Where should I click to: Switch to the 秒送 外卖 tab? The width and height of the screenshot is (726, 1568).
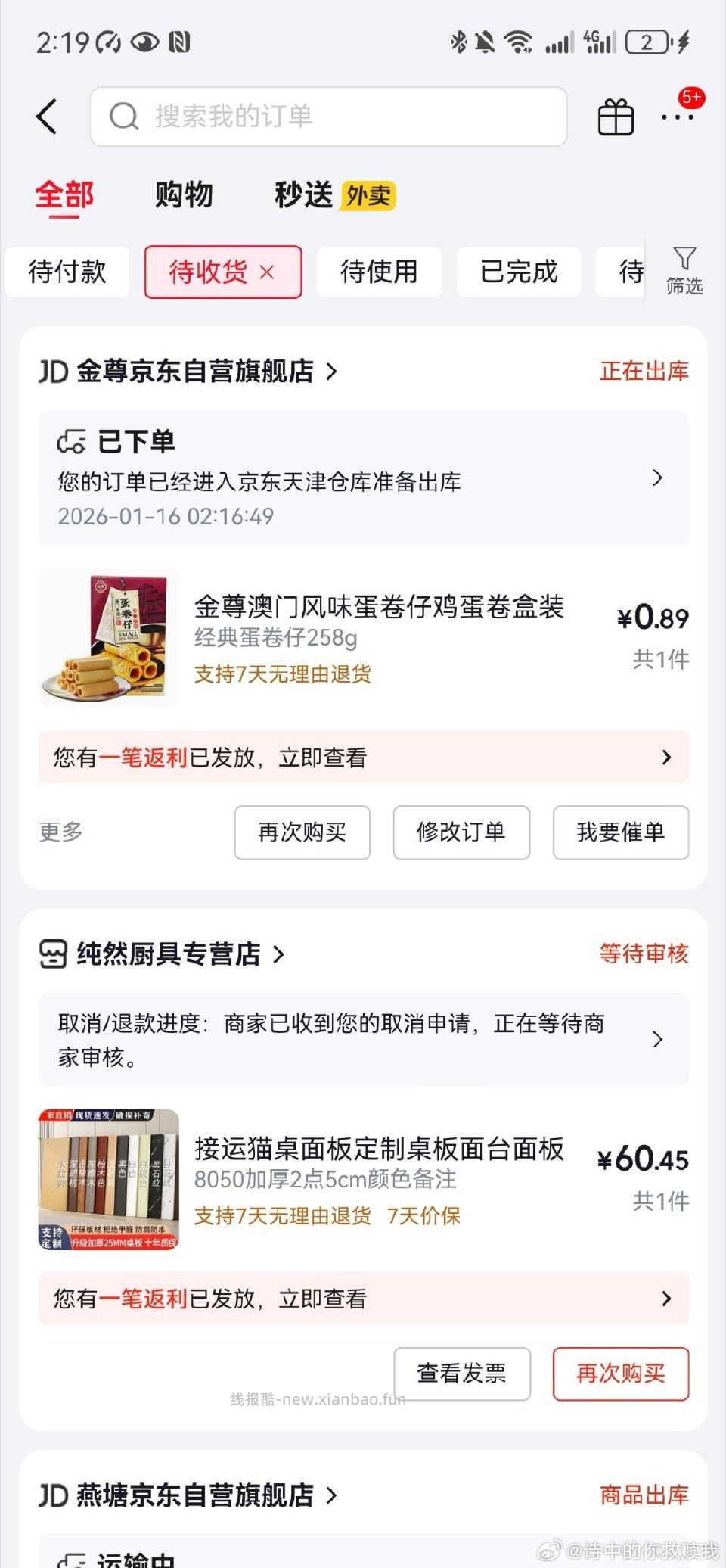click(302, 194)
